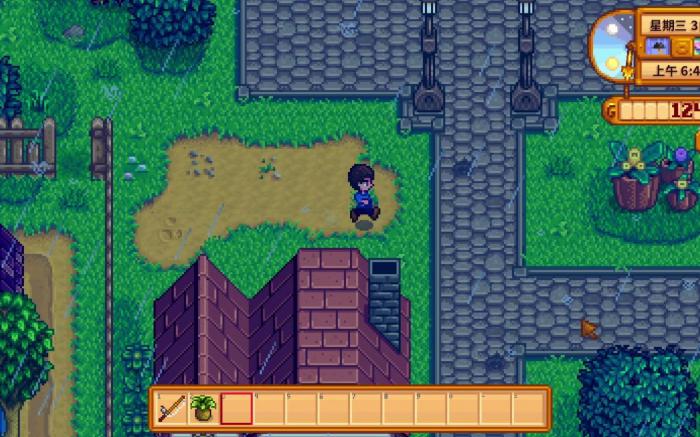Select empty toolbar slot number 5

[301, 408]
